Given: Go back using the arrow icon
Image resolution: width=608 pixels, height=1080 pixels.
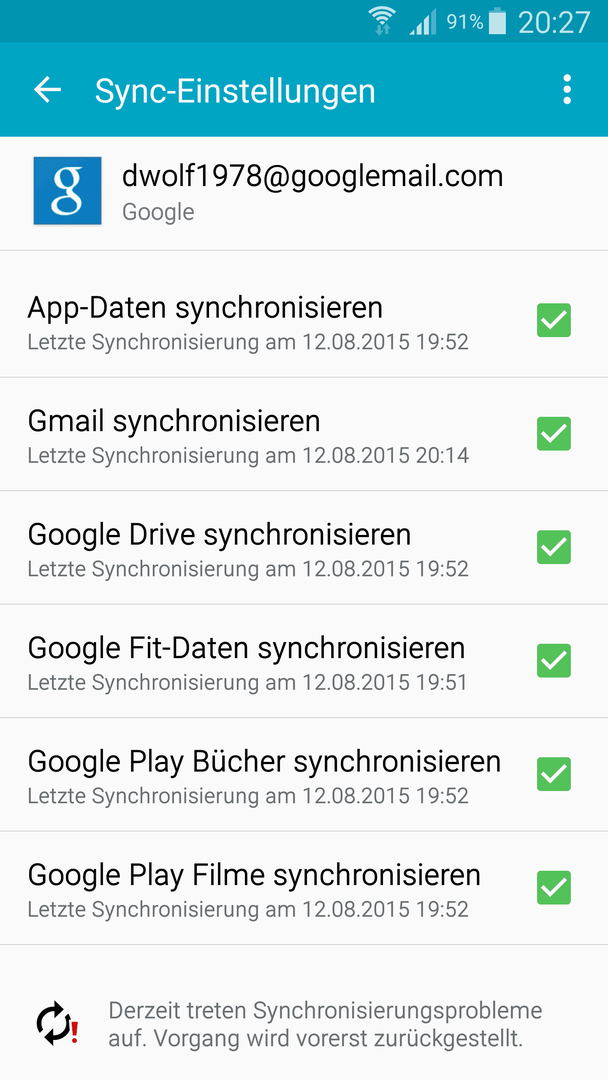Looking at the screenshot, I should pyautogui.click(x=48, y=90).
